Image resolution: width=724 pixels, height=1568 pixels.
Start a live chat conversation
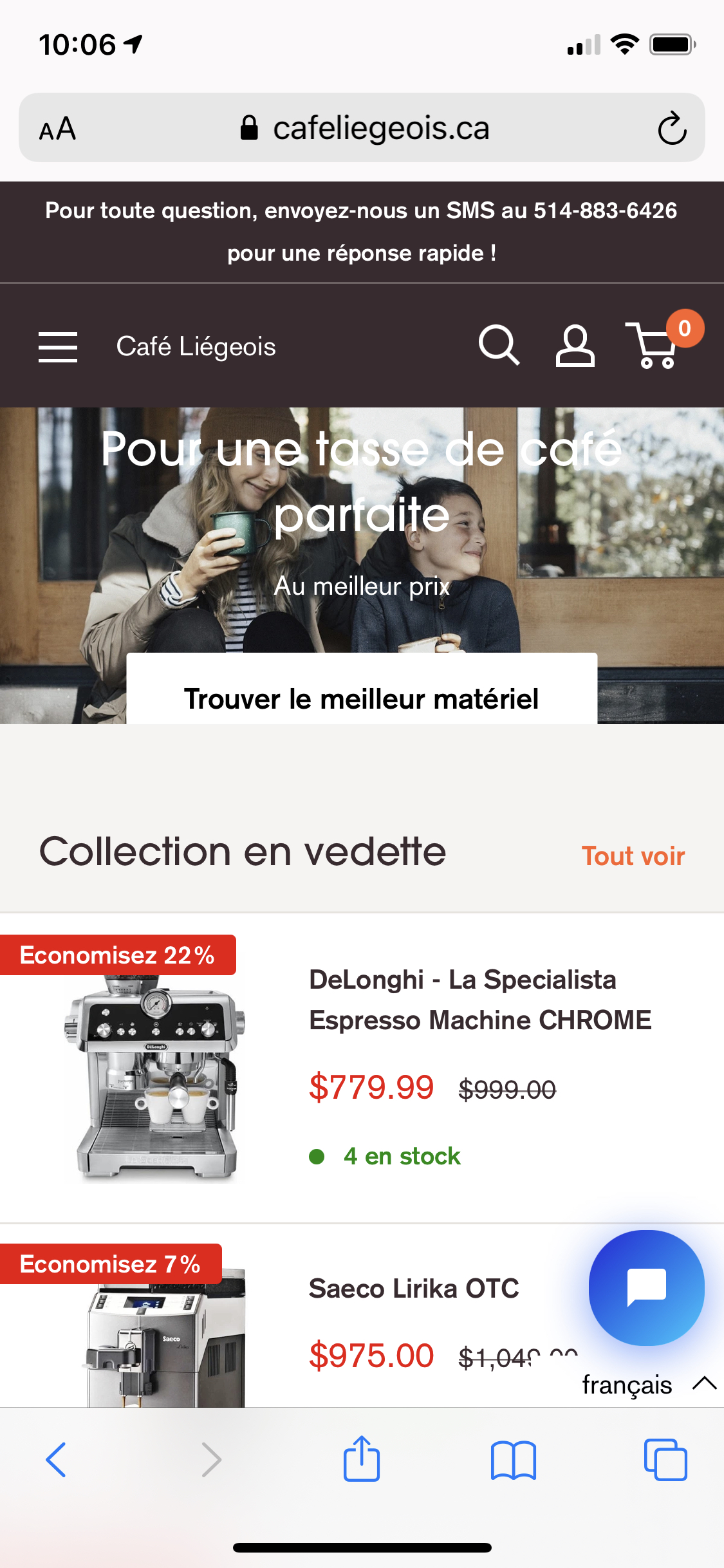point(646,1287)
